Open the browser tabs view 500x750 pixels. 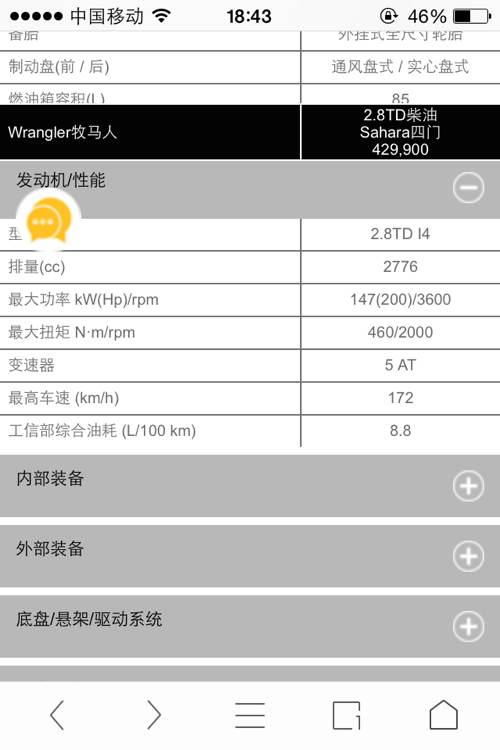point(346,715)
